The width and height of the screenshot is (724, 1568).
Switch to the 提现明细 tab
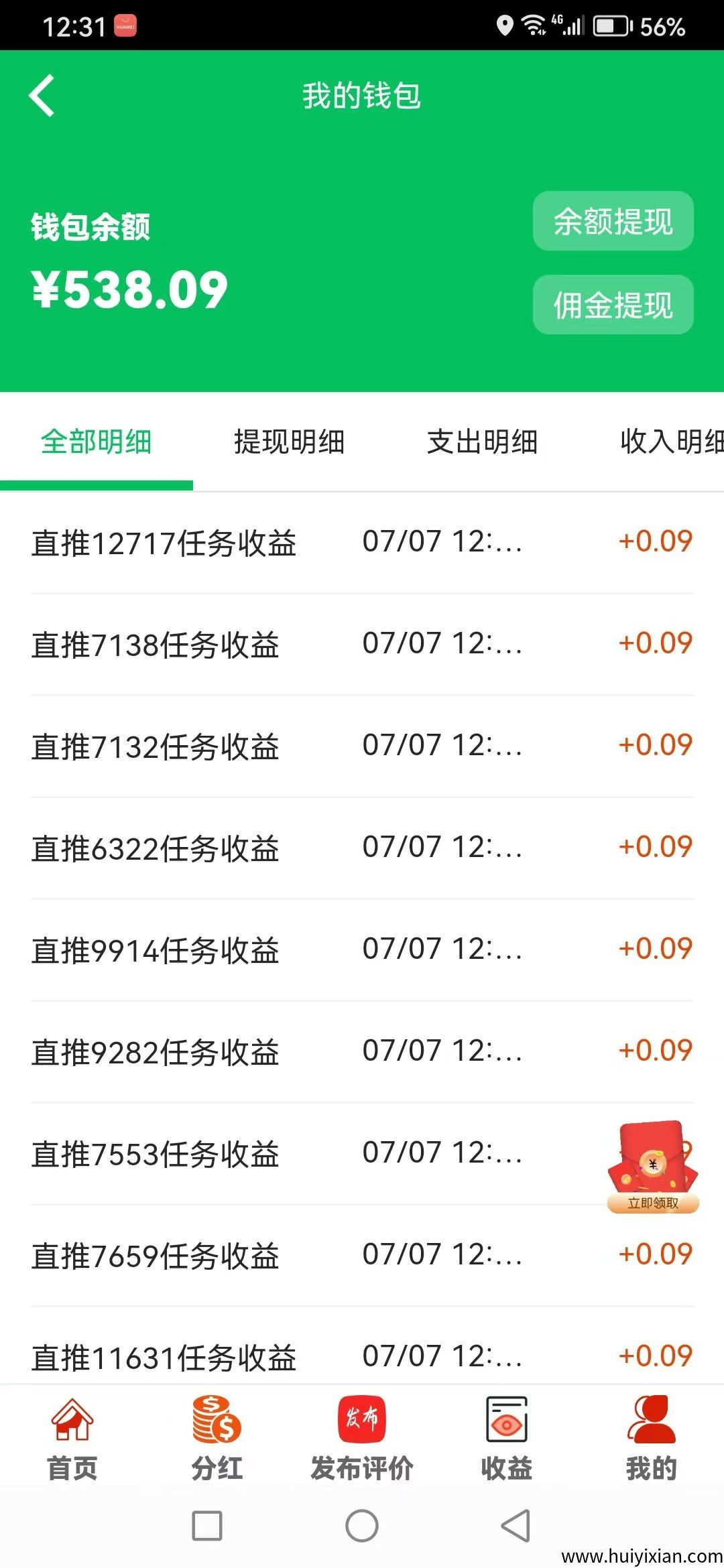(289, 442)
